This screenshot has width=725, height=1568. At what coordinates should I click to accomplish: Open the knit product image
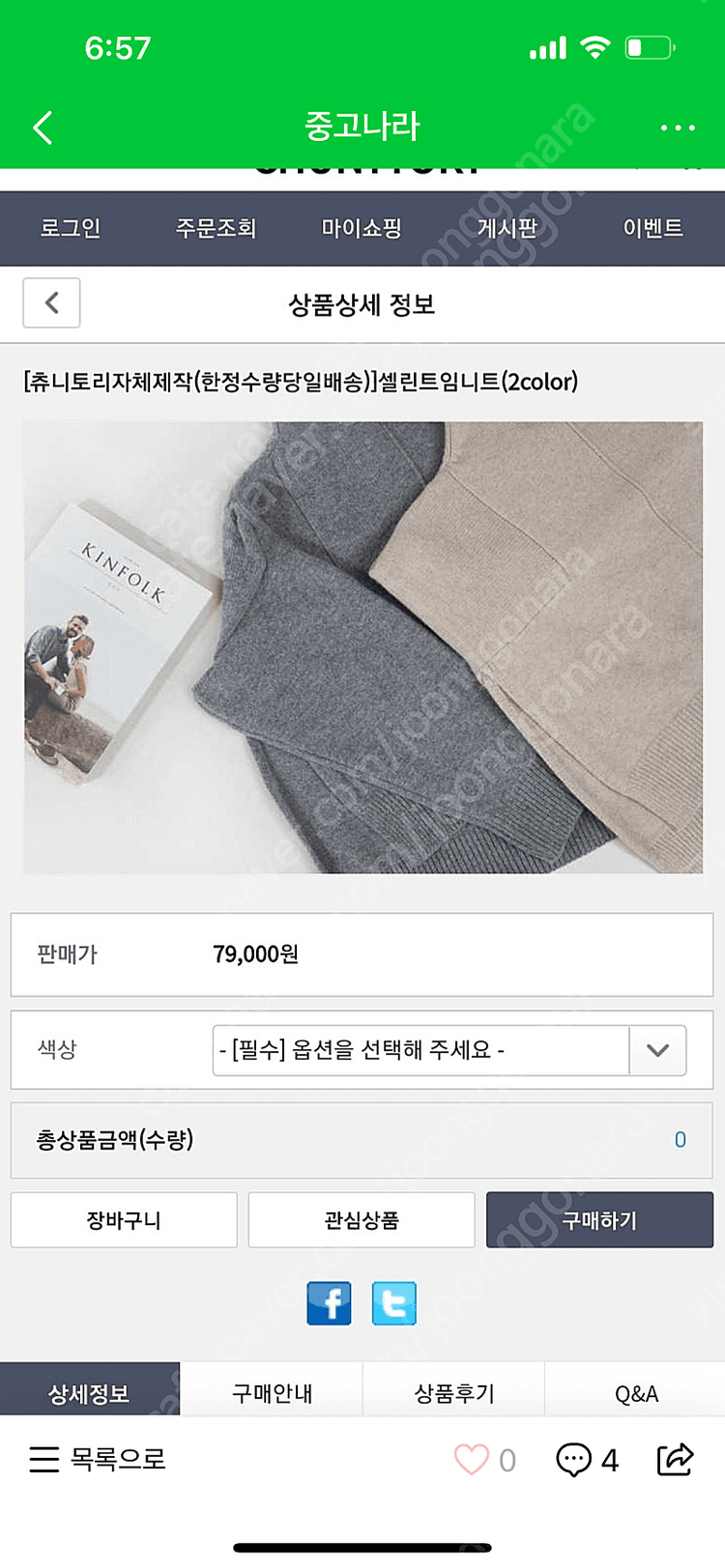pyautogui.click(x=363, y=647)
